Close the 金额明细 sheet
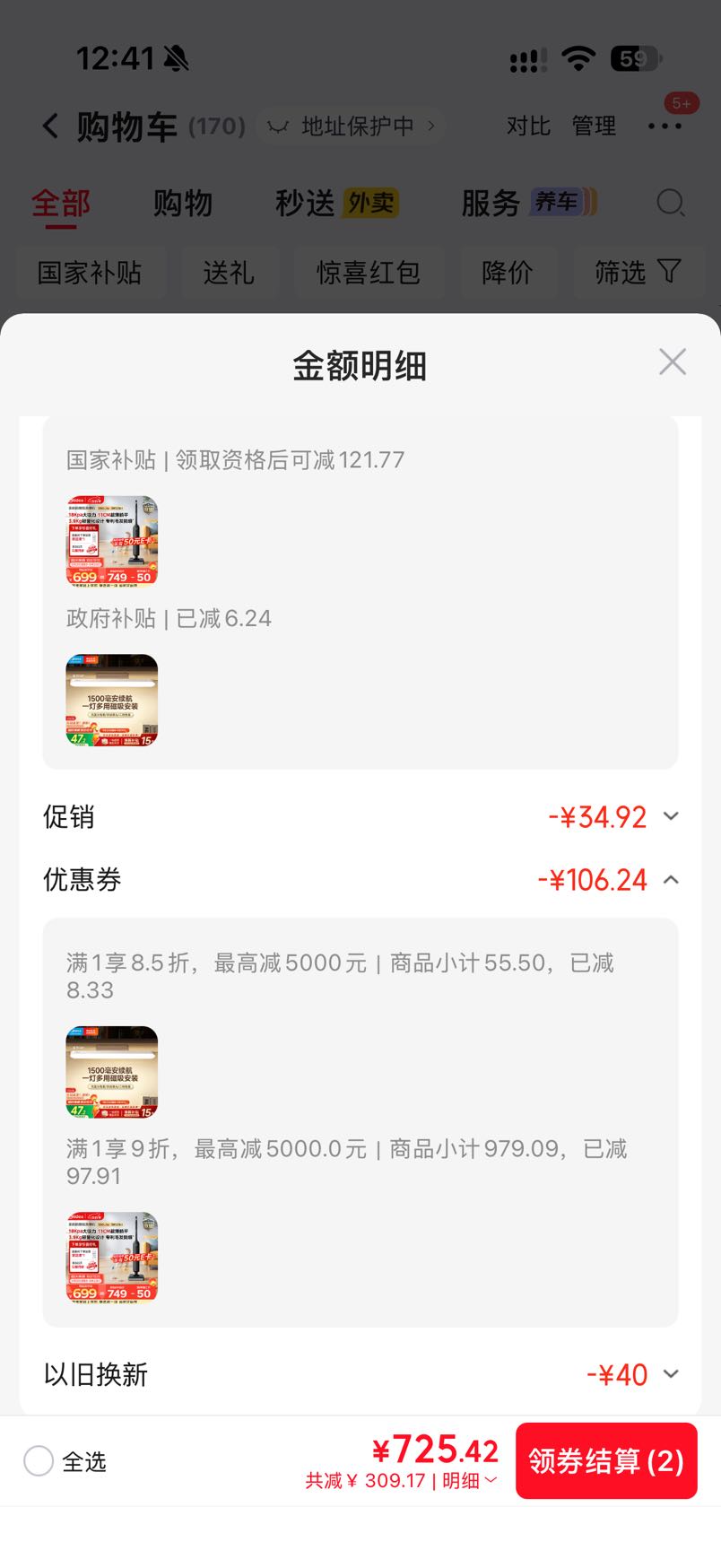Viewport: 721px width, 1568px height. click(672, 362)
